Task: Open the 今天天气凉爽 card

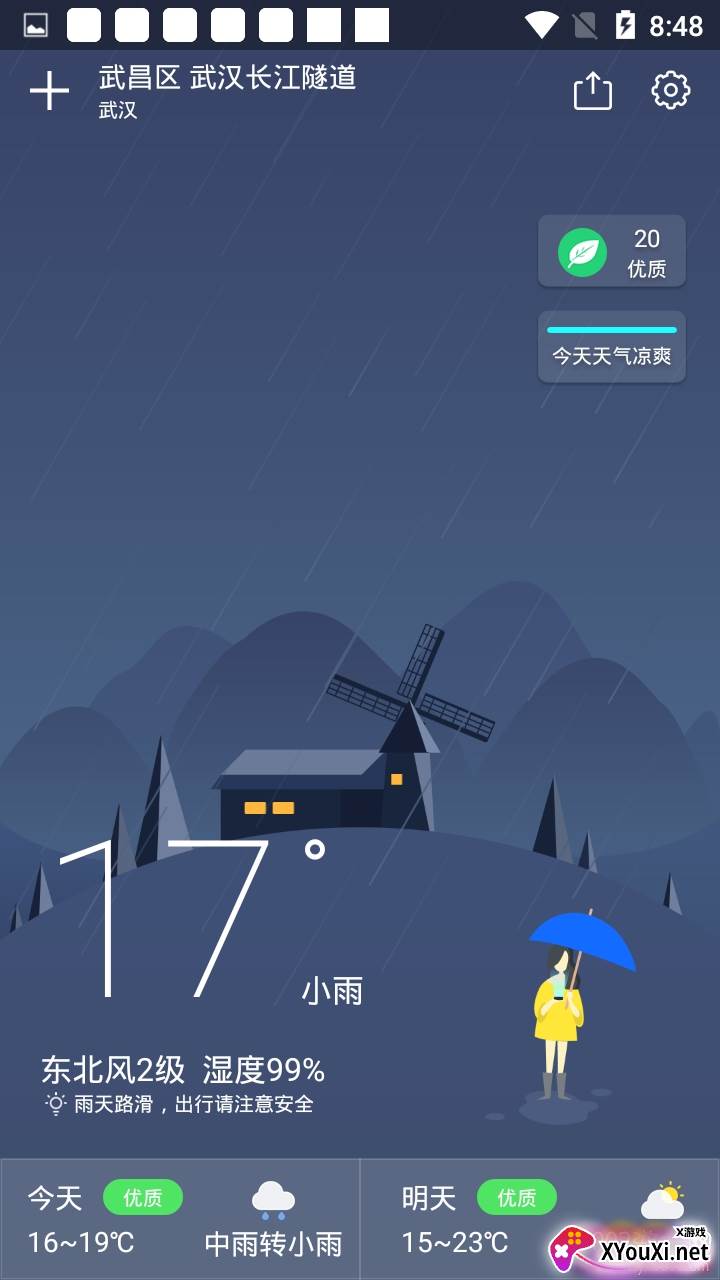Action: 611,347
